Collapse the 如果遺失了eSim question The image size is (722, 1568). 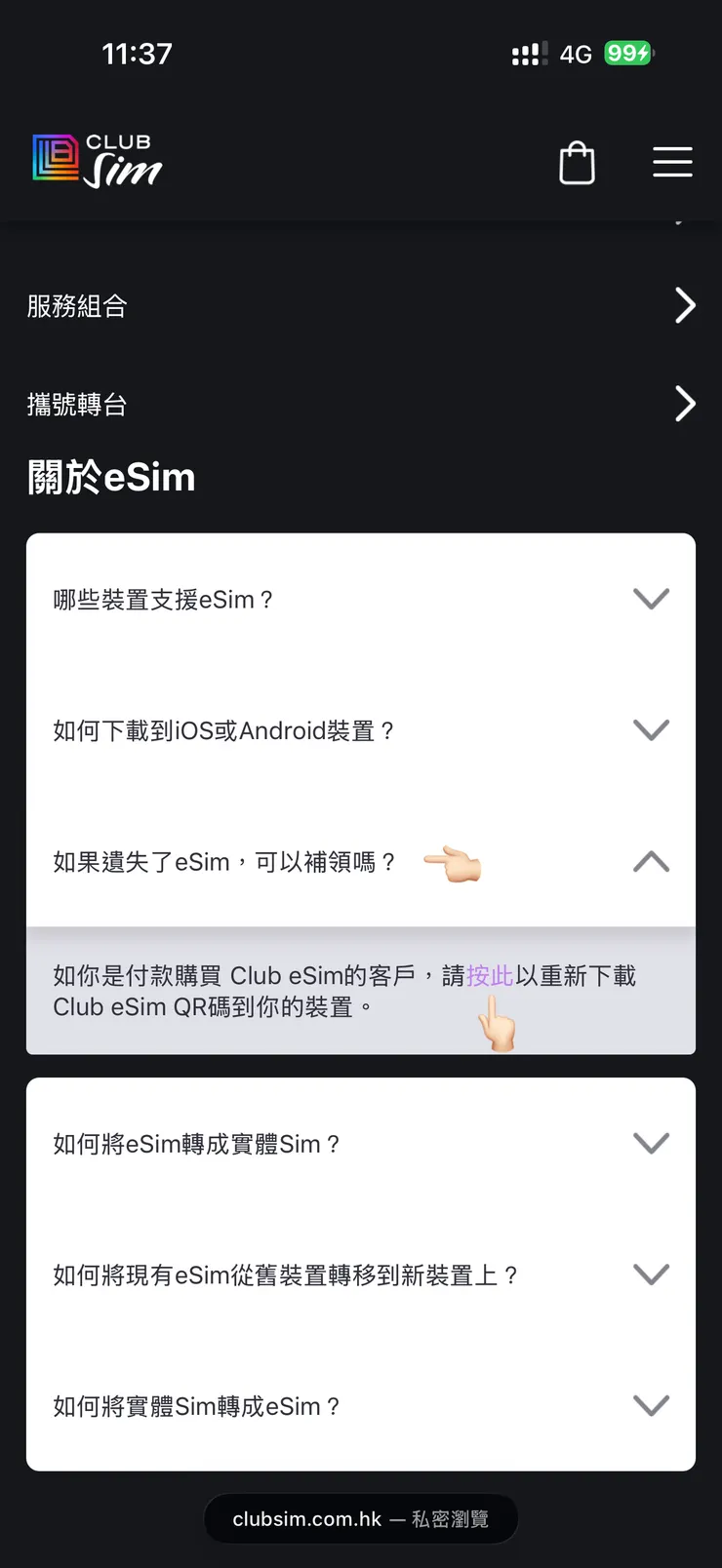(x=651, y=862)
